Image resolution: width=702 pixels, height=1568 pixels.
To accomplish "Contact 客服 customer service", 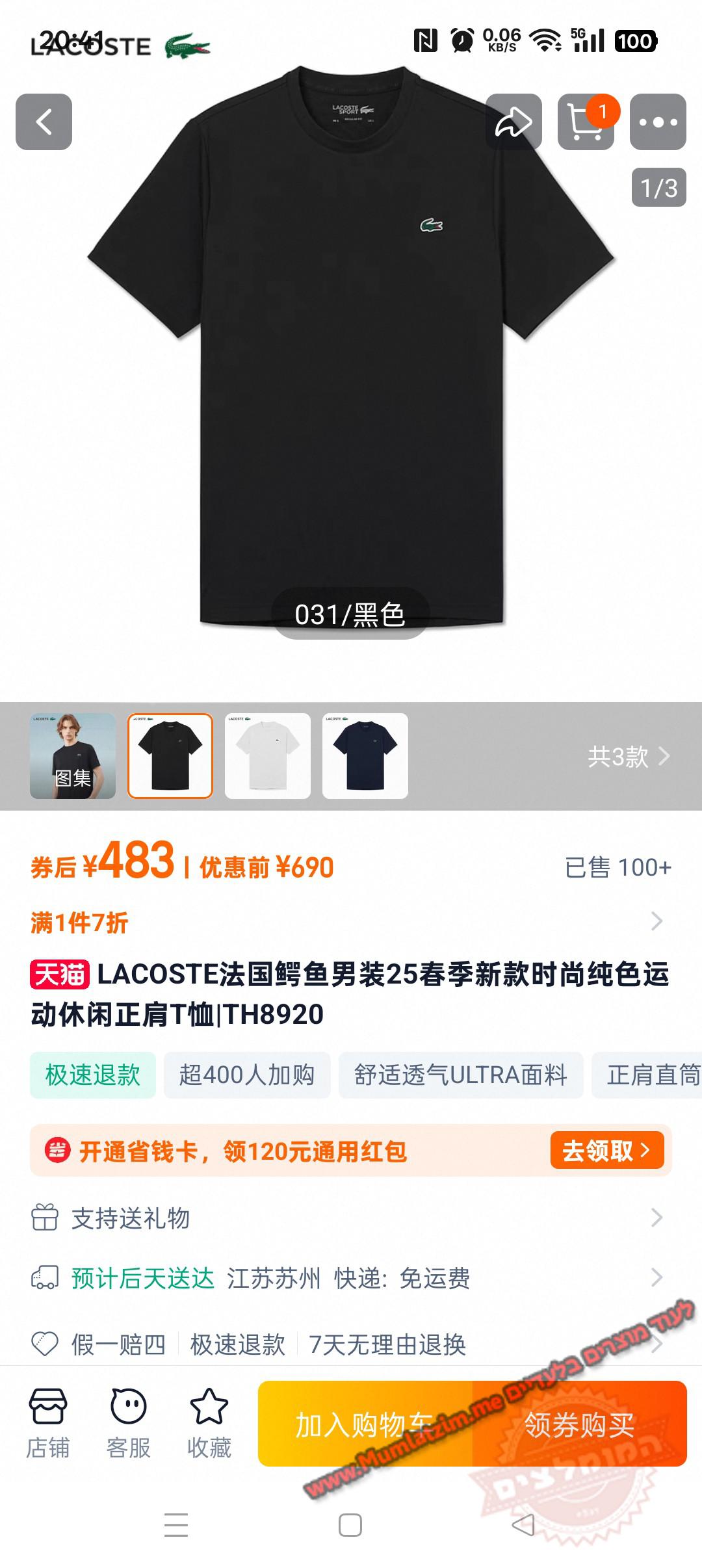I will pos(129,1424).
